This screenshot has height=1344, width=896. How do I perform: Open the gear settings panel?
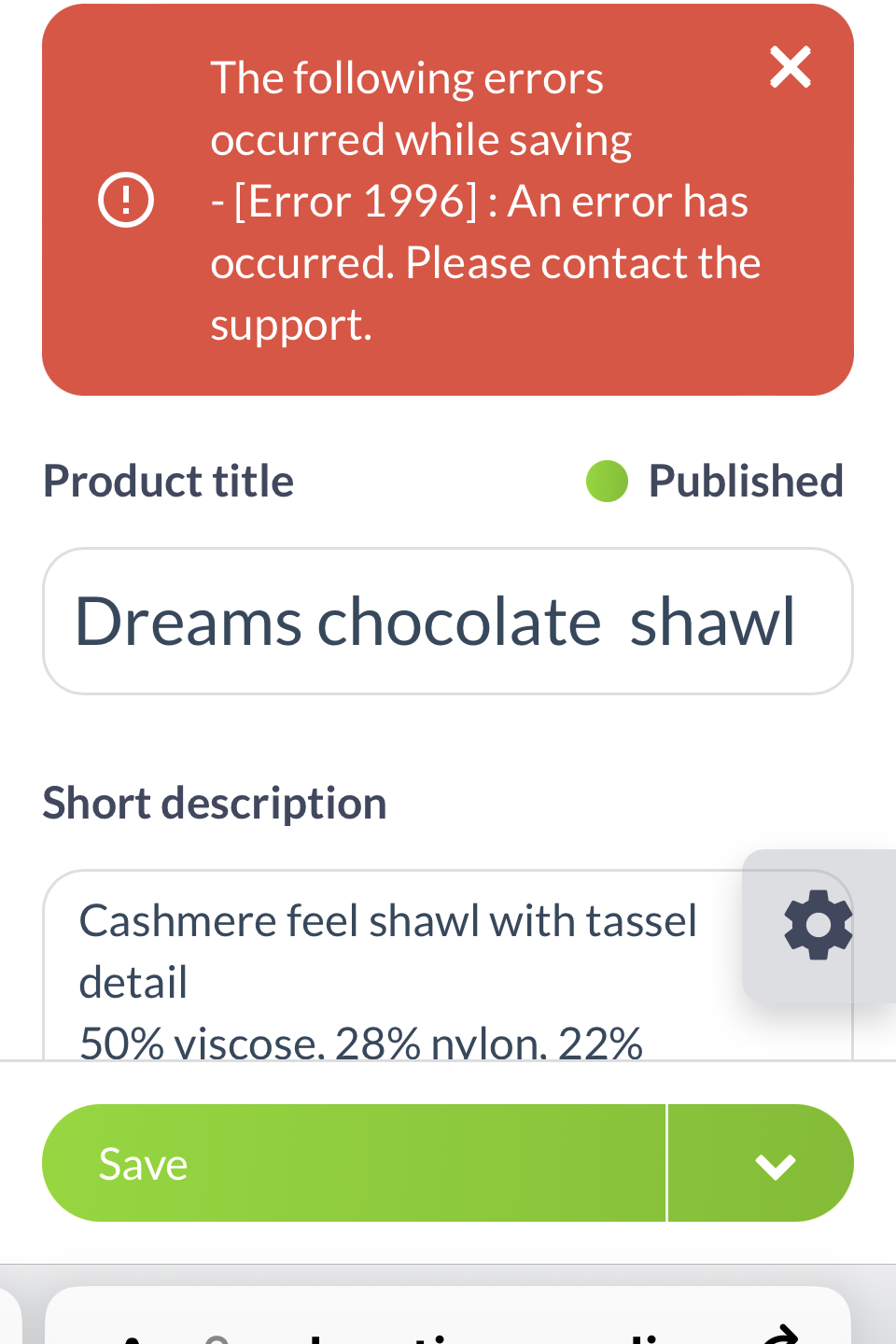point(818,925)
